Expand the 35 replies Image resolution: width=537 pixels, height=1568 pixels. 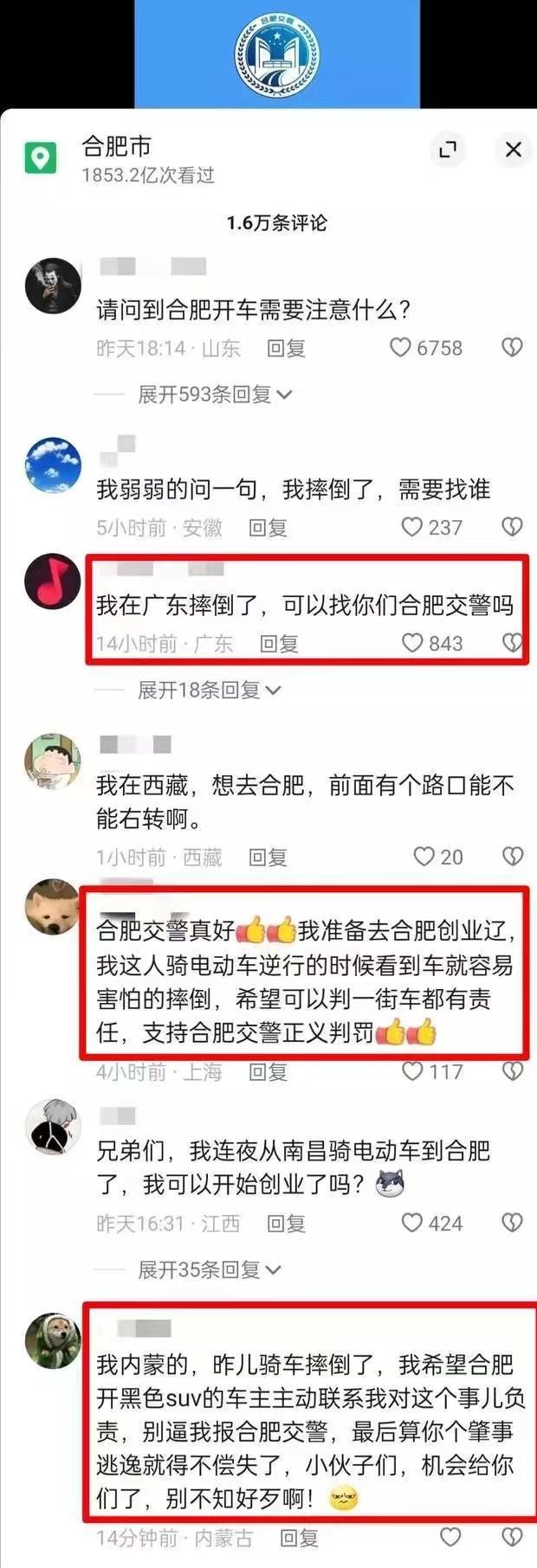(x=210, y=1269)
